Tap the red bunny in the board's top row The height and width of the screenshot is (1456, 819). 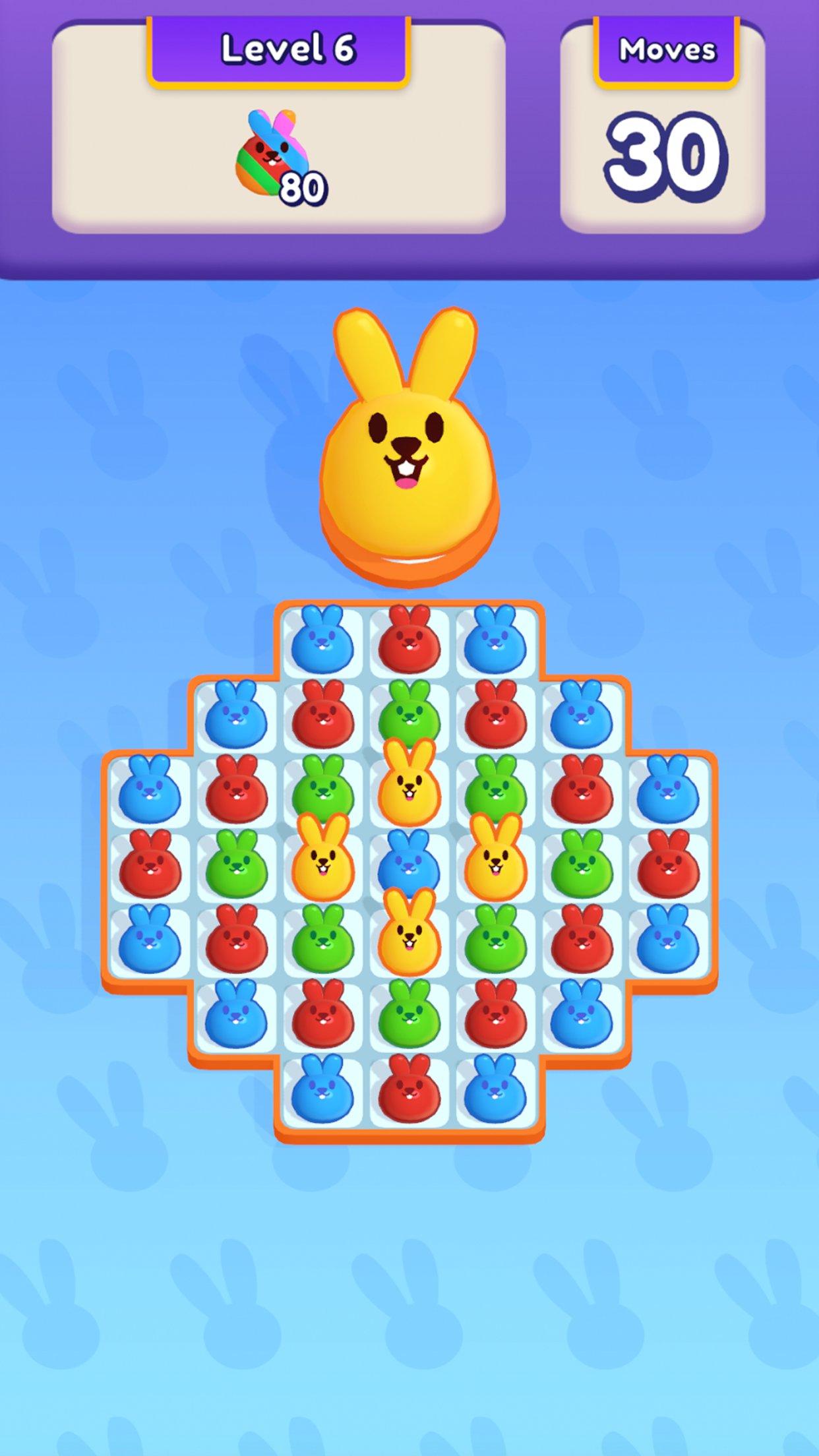pyautogui.click(x=409, y=642)
